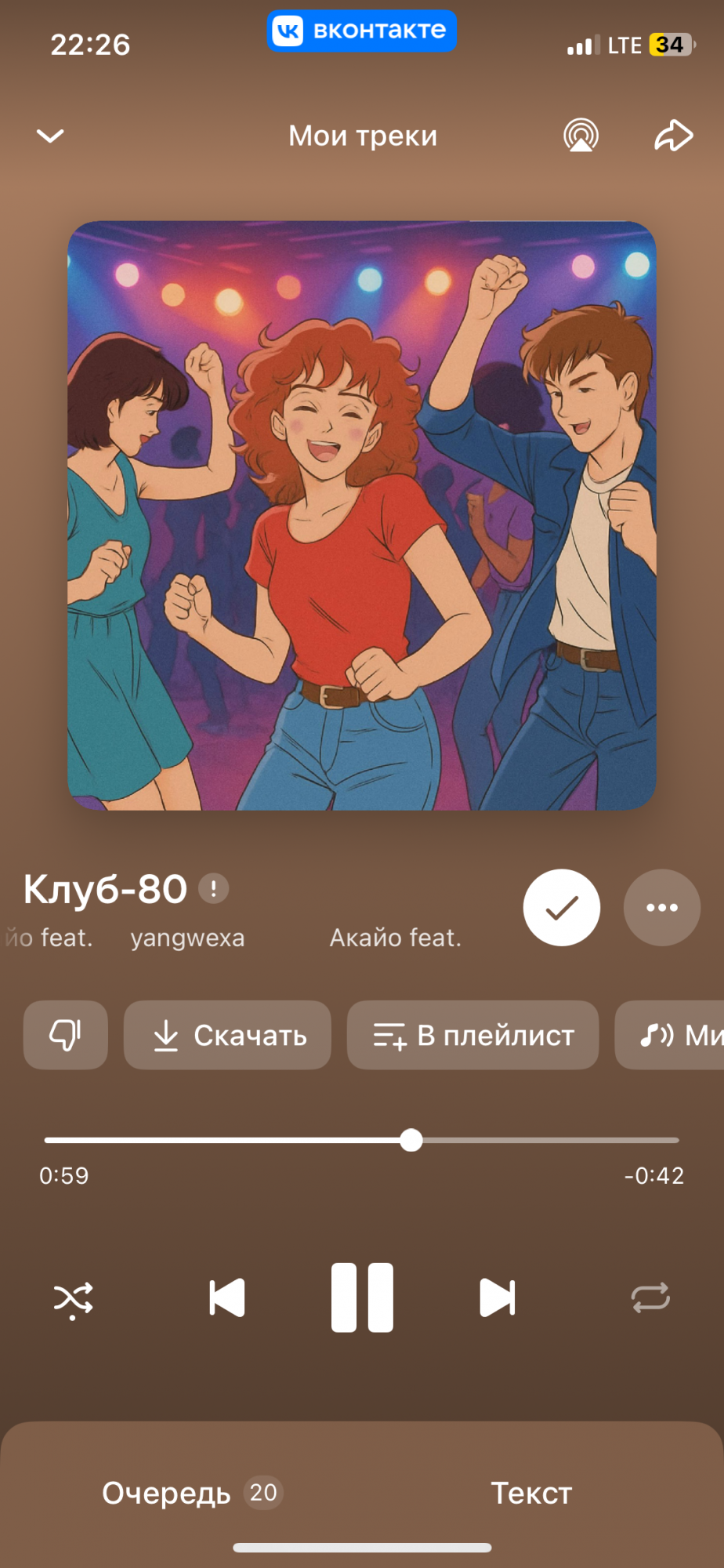Add the track via В плейлист
This screenshot has width=724, height=1568.
472,1035
